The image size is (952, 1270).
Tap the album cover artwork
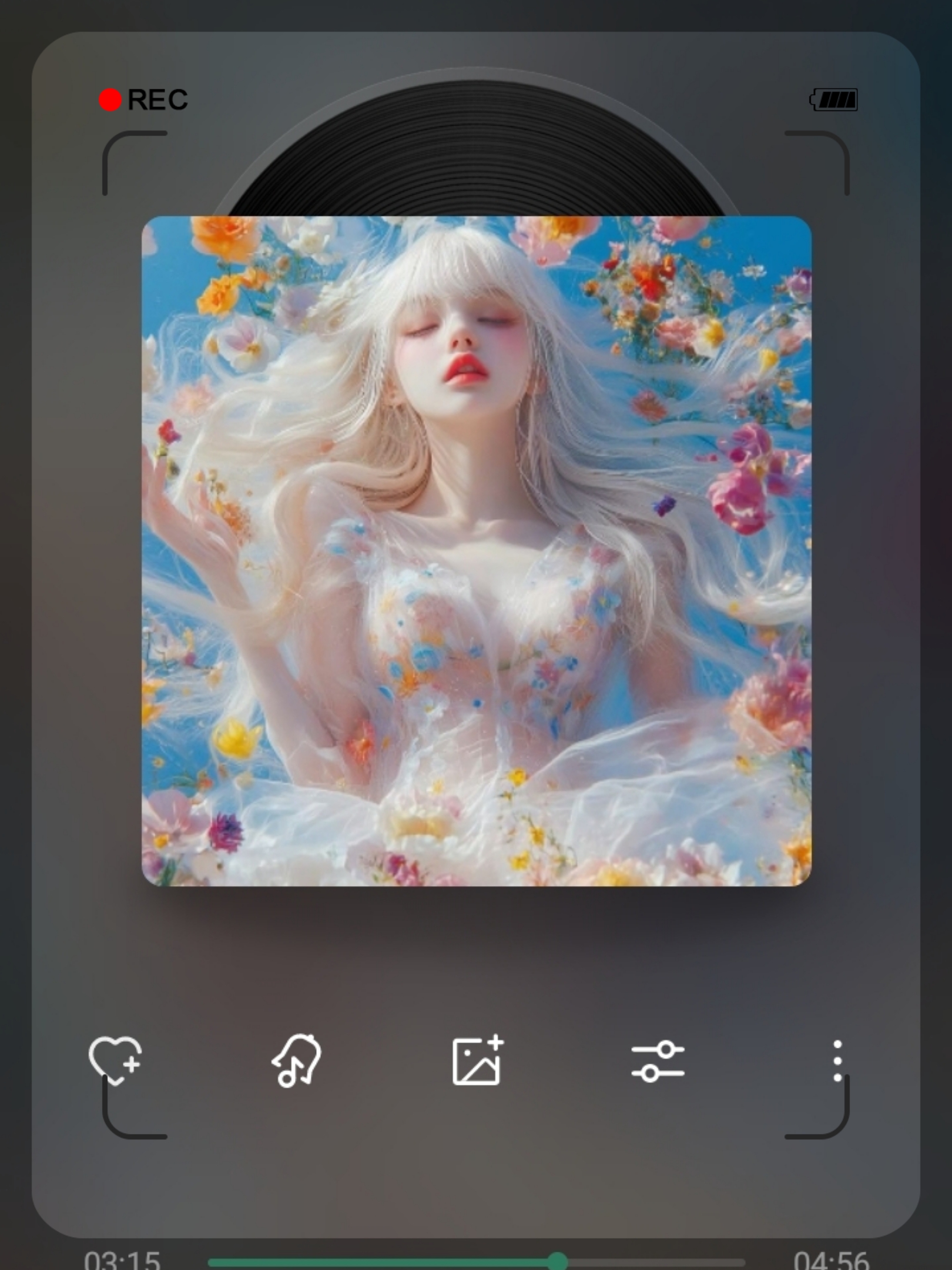pyautogui.click(x=476, y=550)
